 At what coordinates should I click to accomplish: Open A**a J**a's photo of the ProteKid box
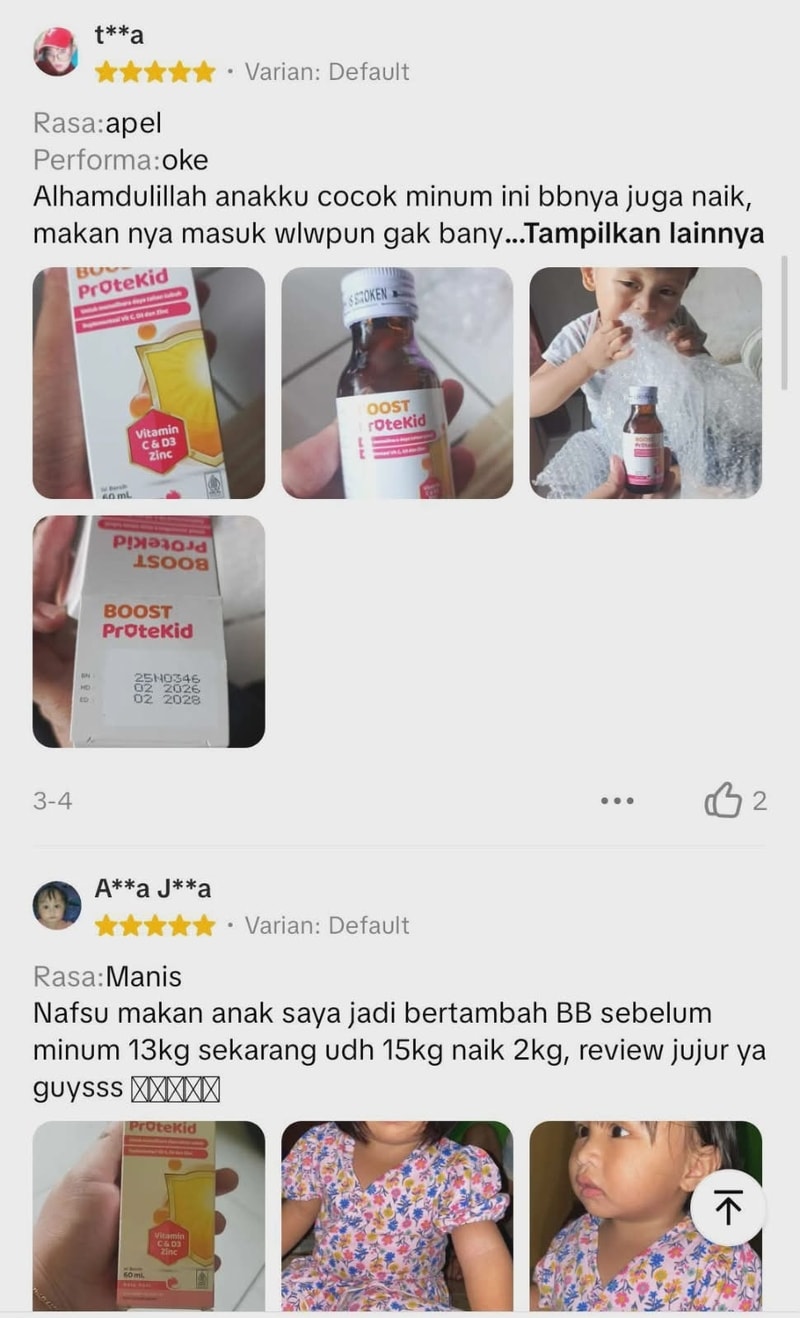pyautogui.click(x=149, y=1215)
